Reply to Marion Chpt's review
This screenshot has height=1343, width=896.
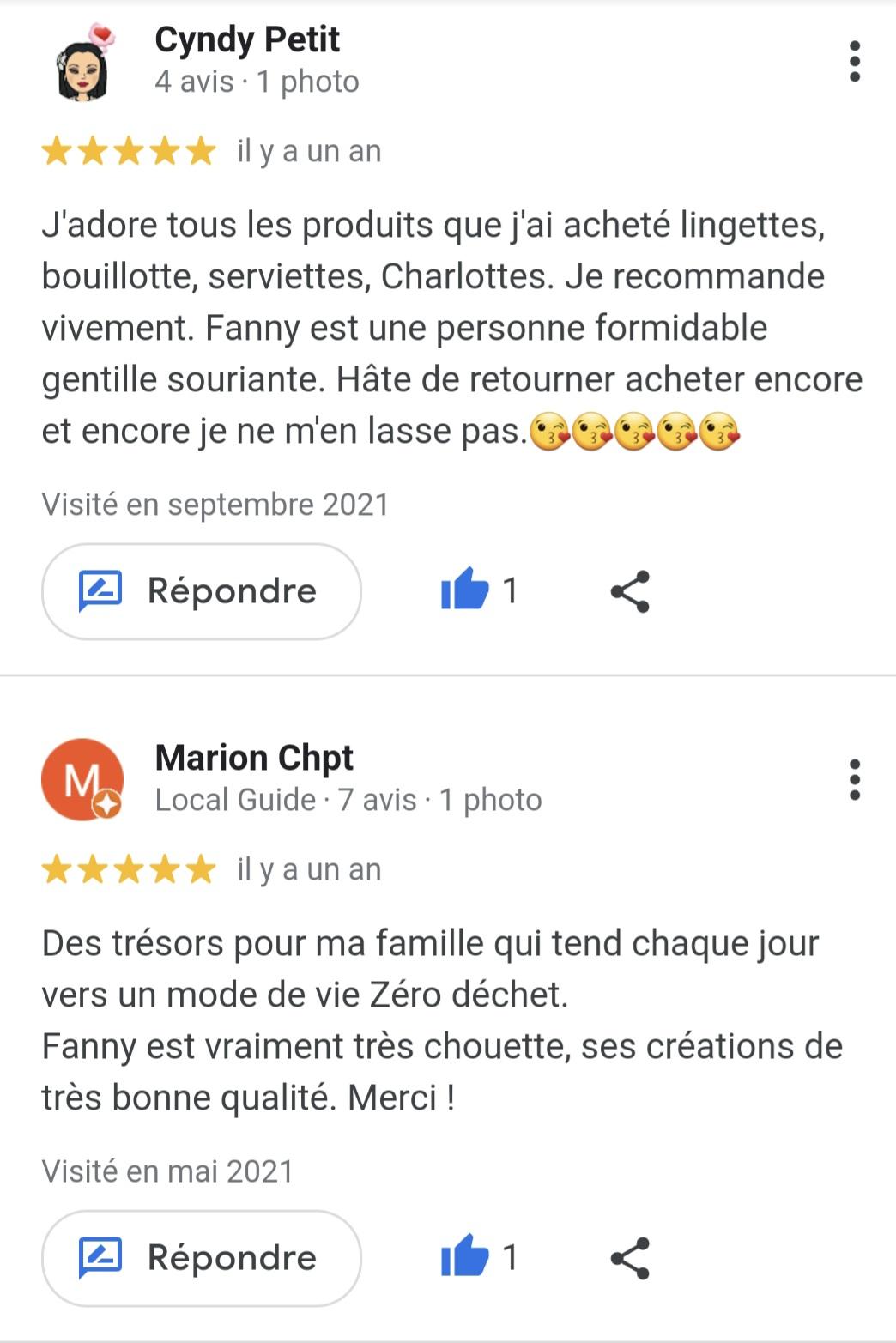[202, 1258]
